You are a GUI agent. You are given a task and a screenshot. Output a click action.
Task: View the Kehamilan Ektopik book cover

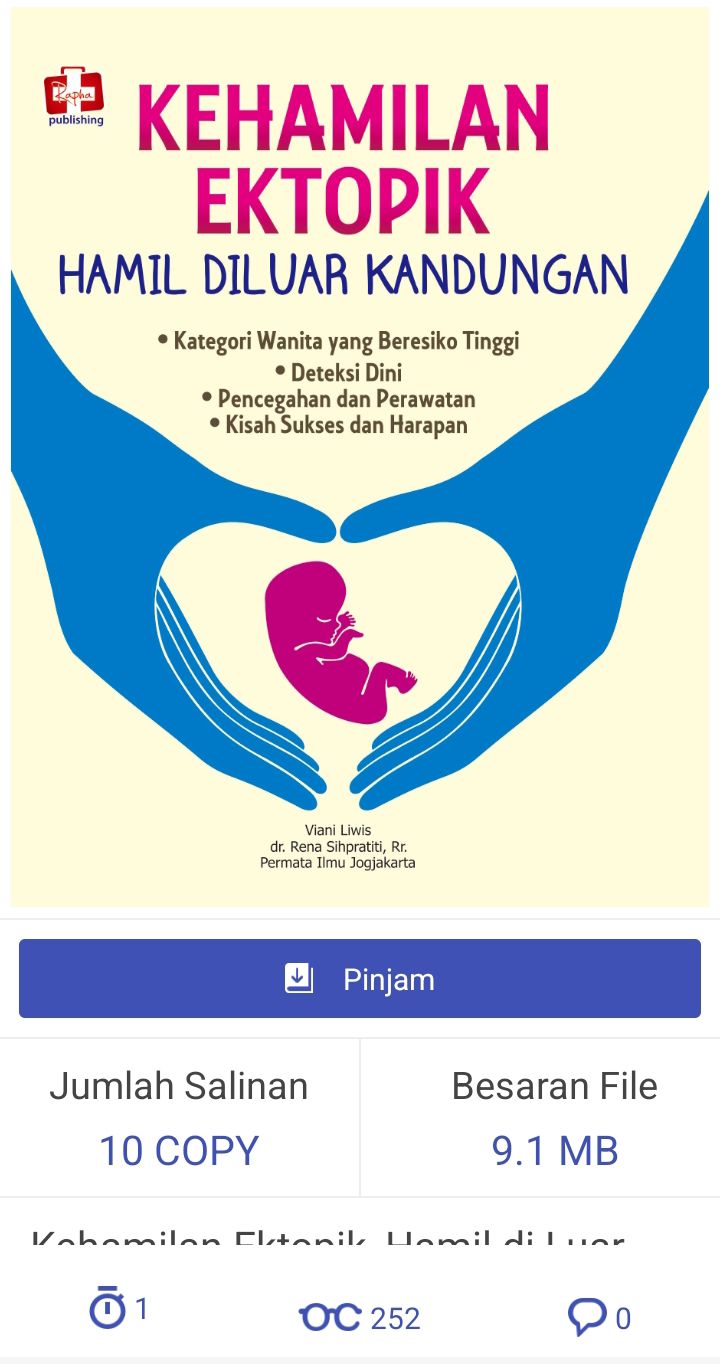click(360, 457)
